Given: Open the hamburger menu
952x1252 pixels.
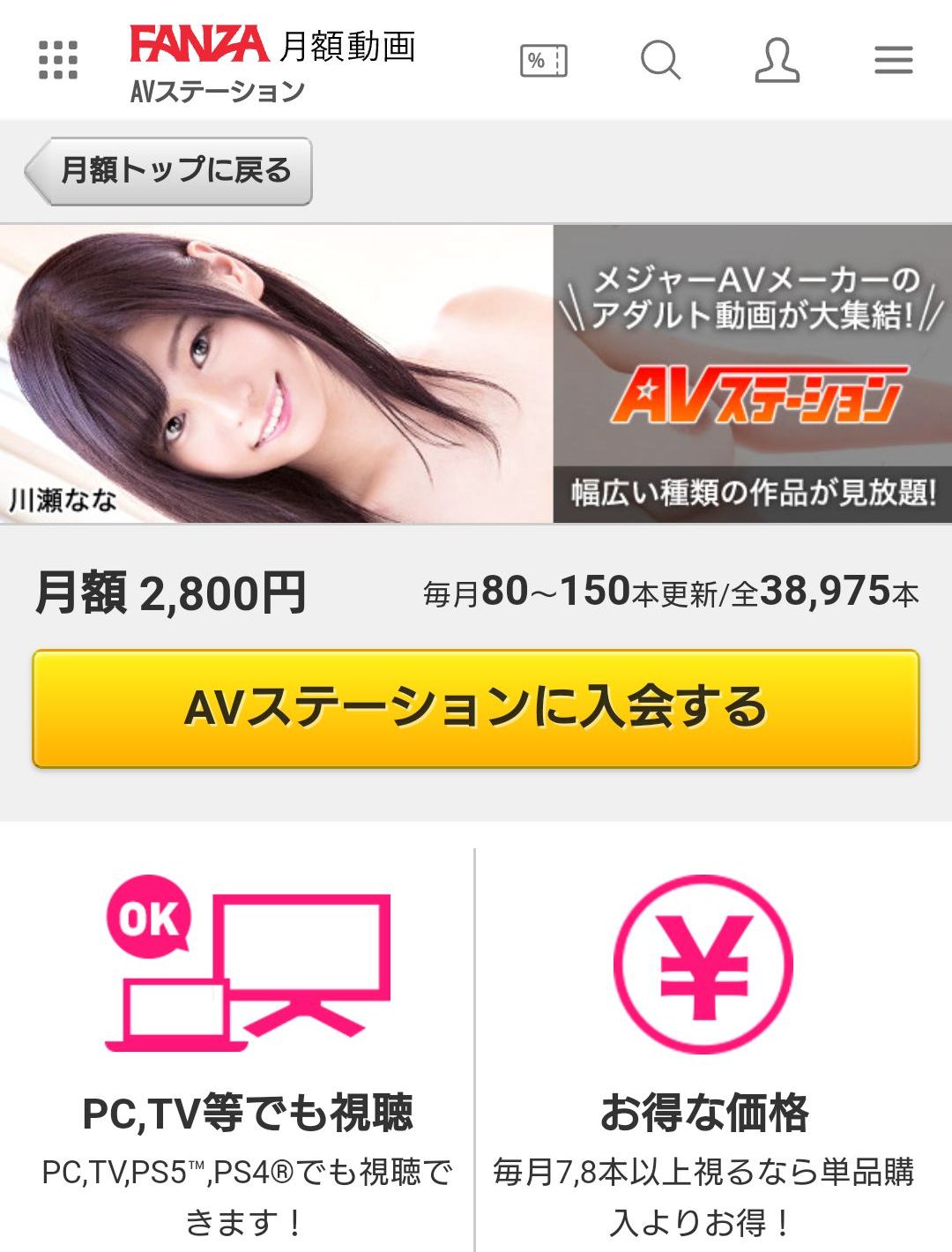Looking at the screenshot, I should [893, 61].
